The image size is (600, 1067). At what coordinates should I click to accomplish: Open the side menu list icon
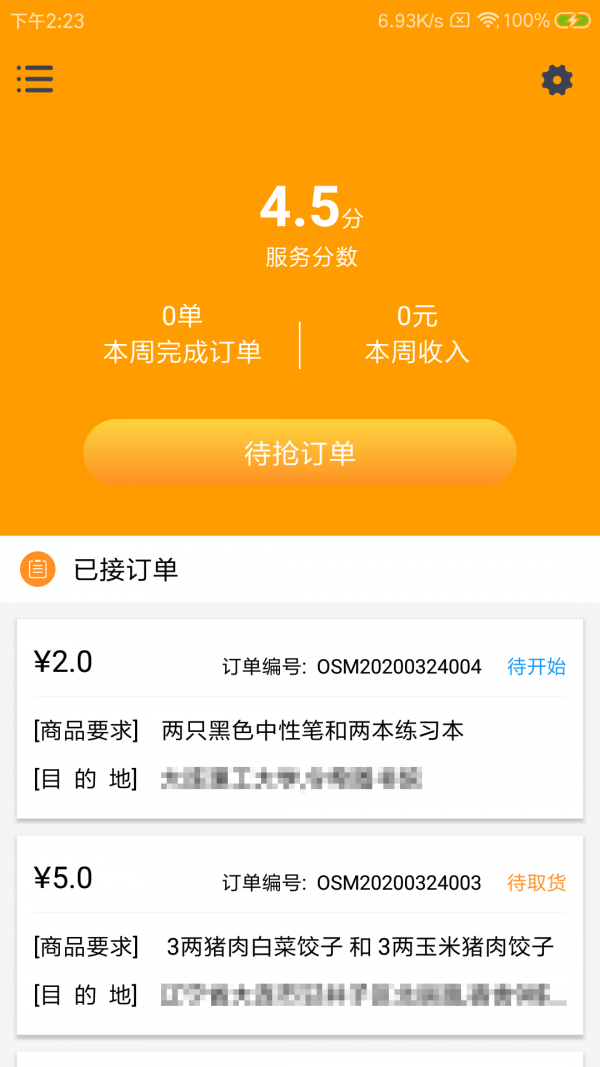coord(35,79)
